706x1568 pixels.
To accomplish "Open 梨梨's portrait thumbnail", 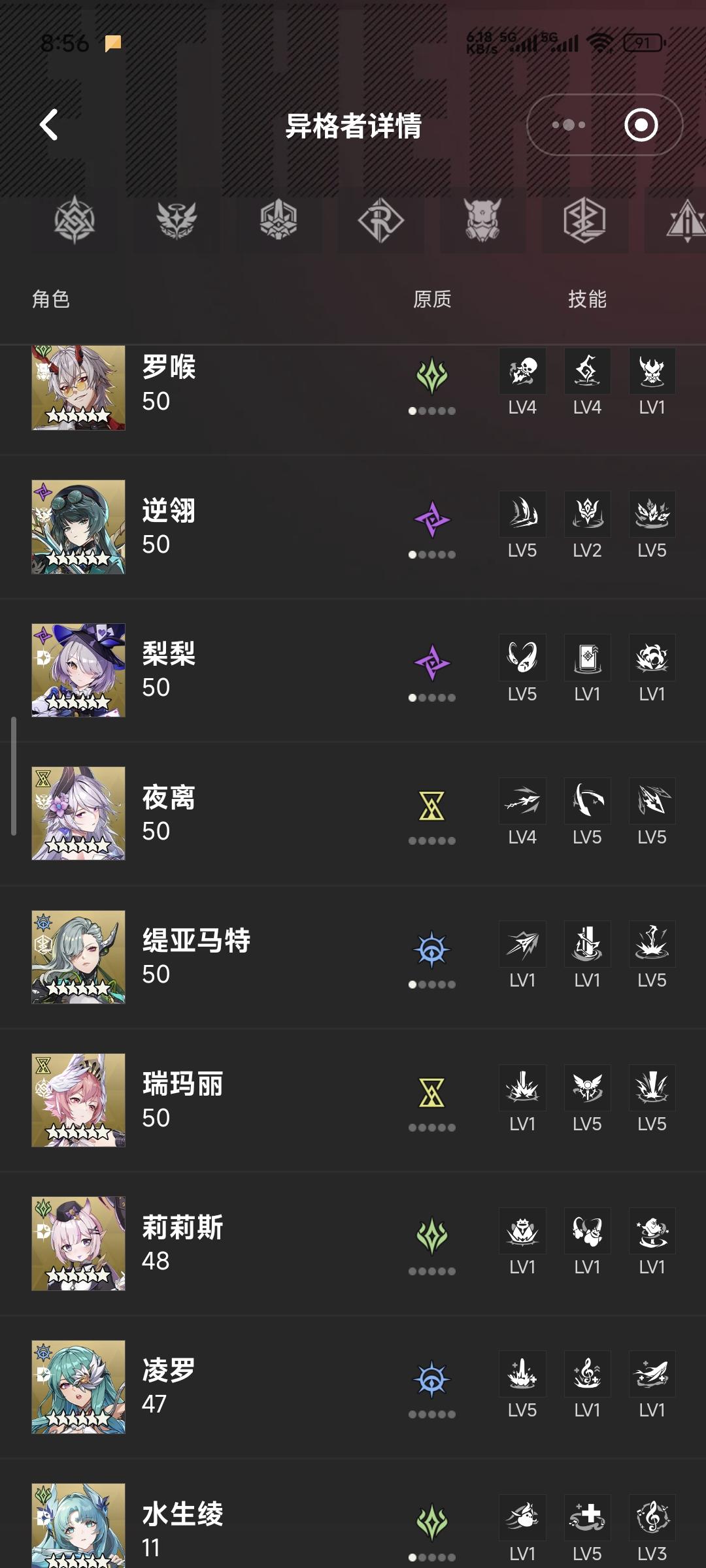I will tap(78, 670).
